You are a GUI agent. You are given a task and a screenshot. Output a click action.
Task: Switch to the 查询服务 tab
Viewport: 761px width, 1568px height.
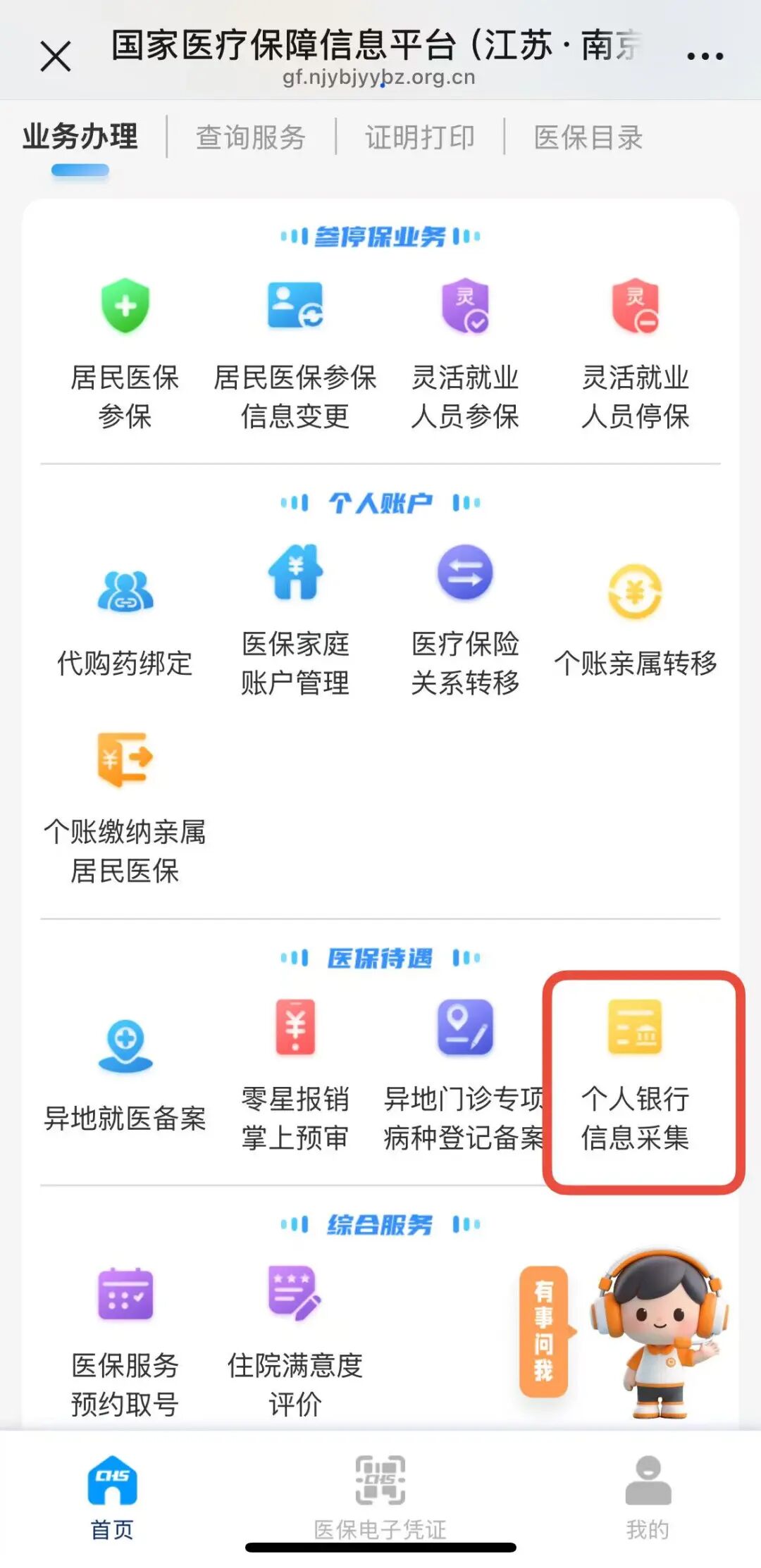click(x=251, y=137)
